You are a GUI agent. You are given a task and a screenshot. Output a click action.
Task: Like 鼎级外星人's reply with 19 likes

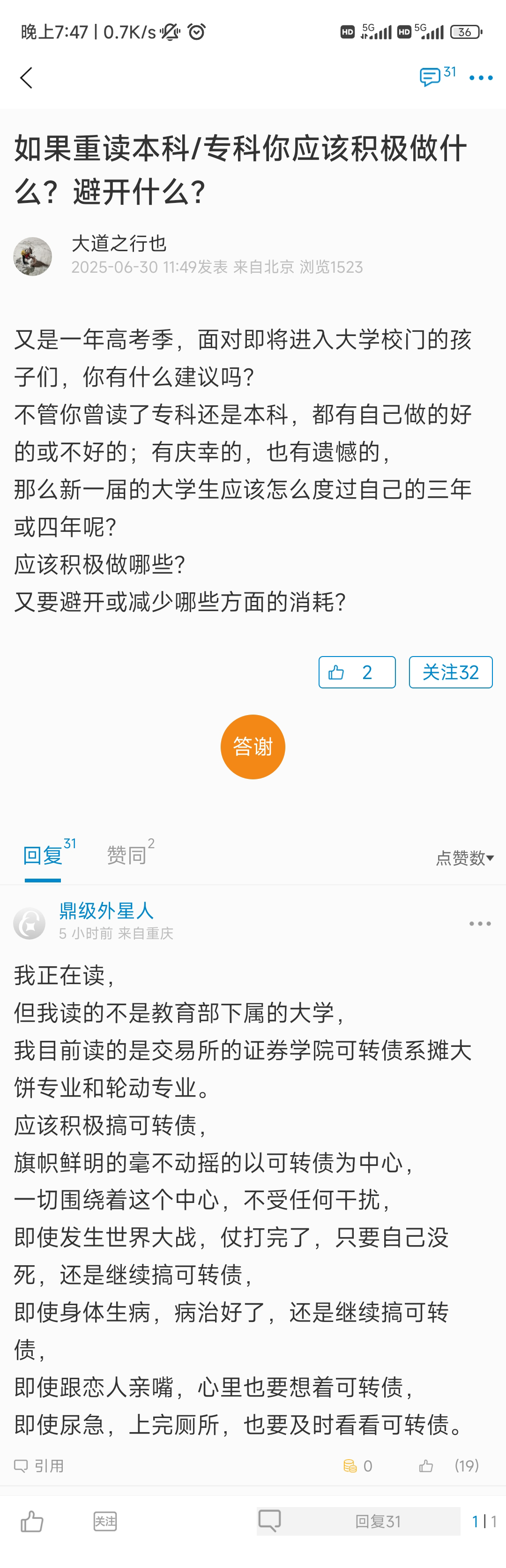pyautogui.click(x=427, y=1466)
